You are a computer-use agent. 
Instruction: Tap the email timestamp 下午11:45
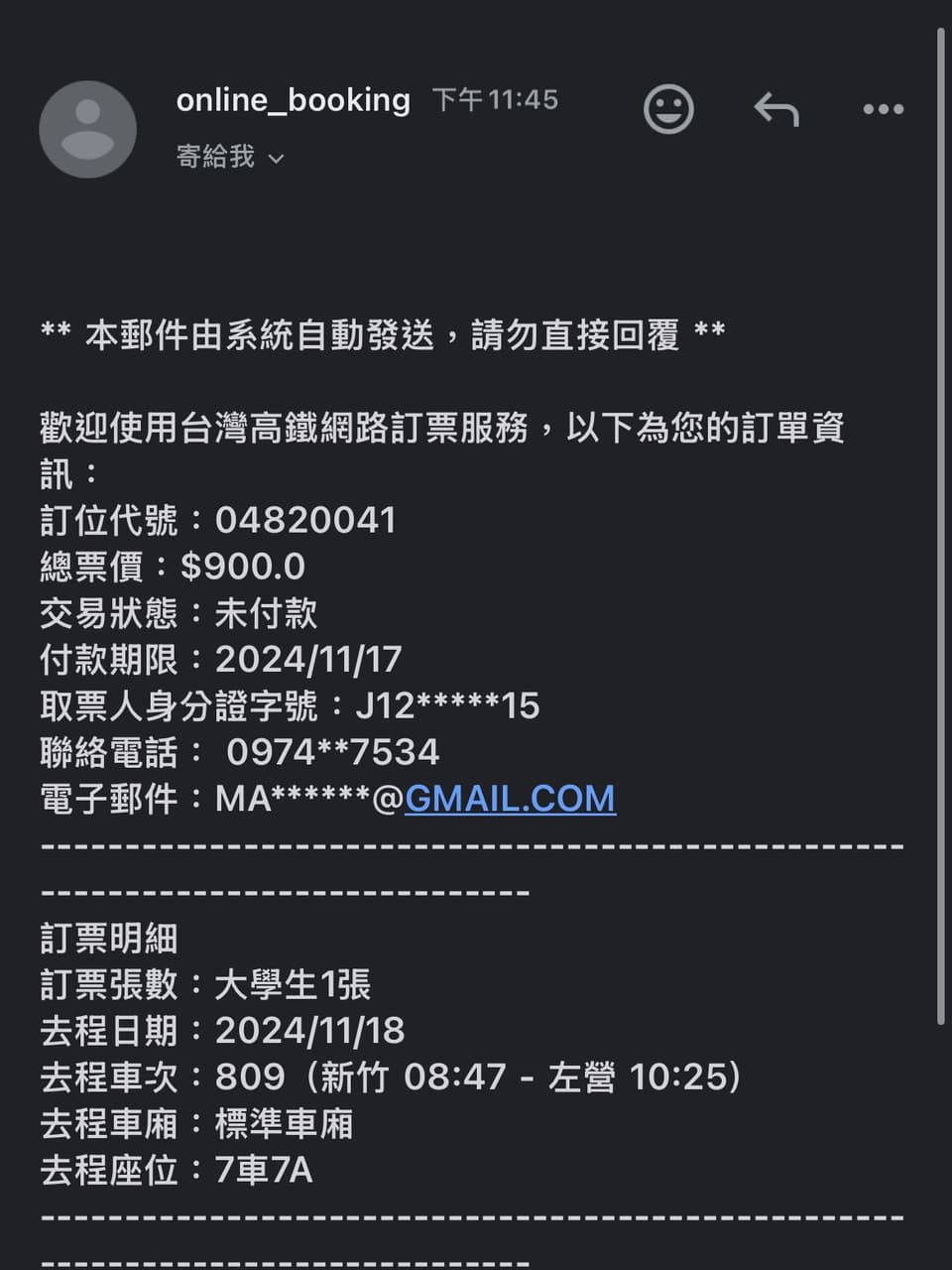pyautogui.click(x=496, y=98)
